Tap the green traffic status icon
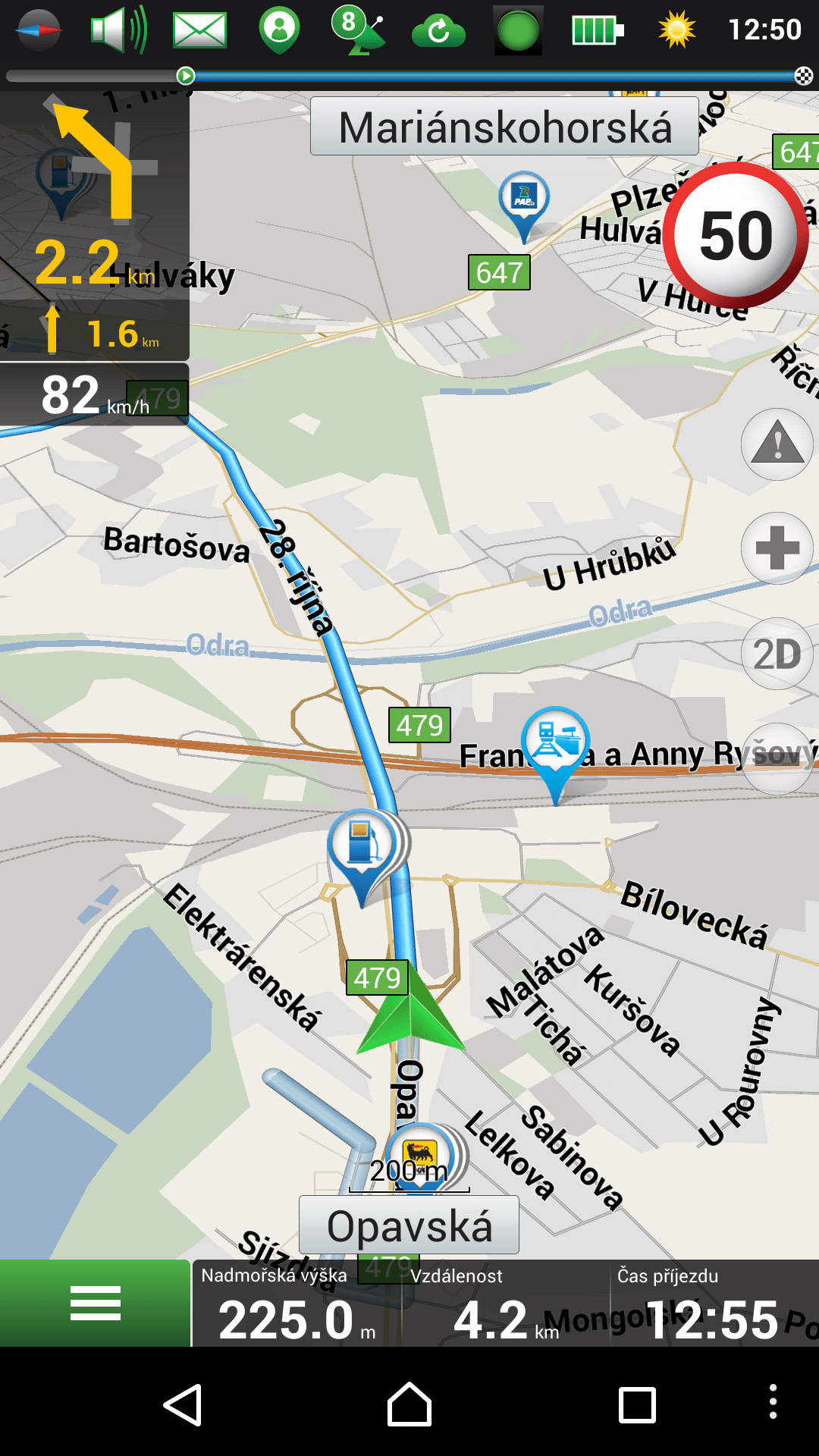Image resolution: width=819 pixels, height=1456 pixels. point(518,30)
